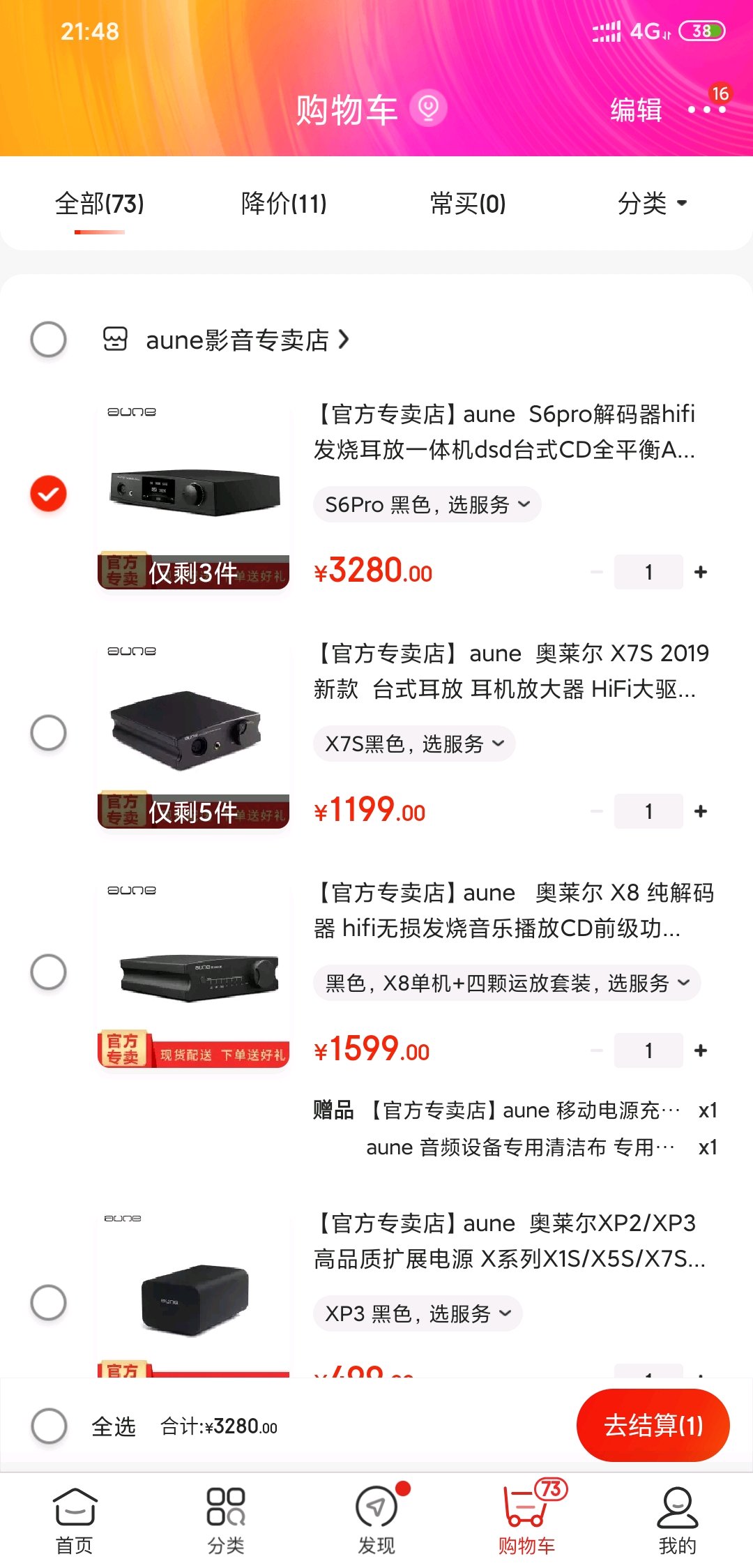The height and width of the screenshot is (1568, 753).
Task: Increase quantity of the ¥1199 X7S
Action: 701,811
